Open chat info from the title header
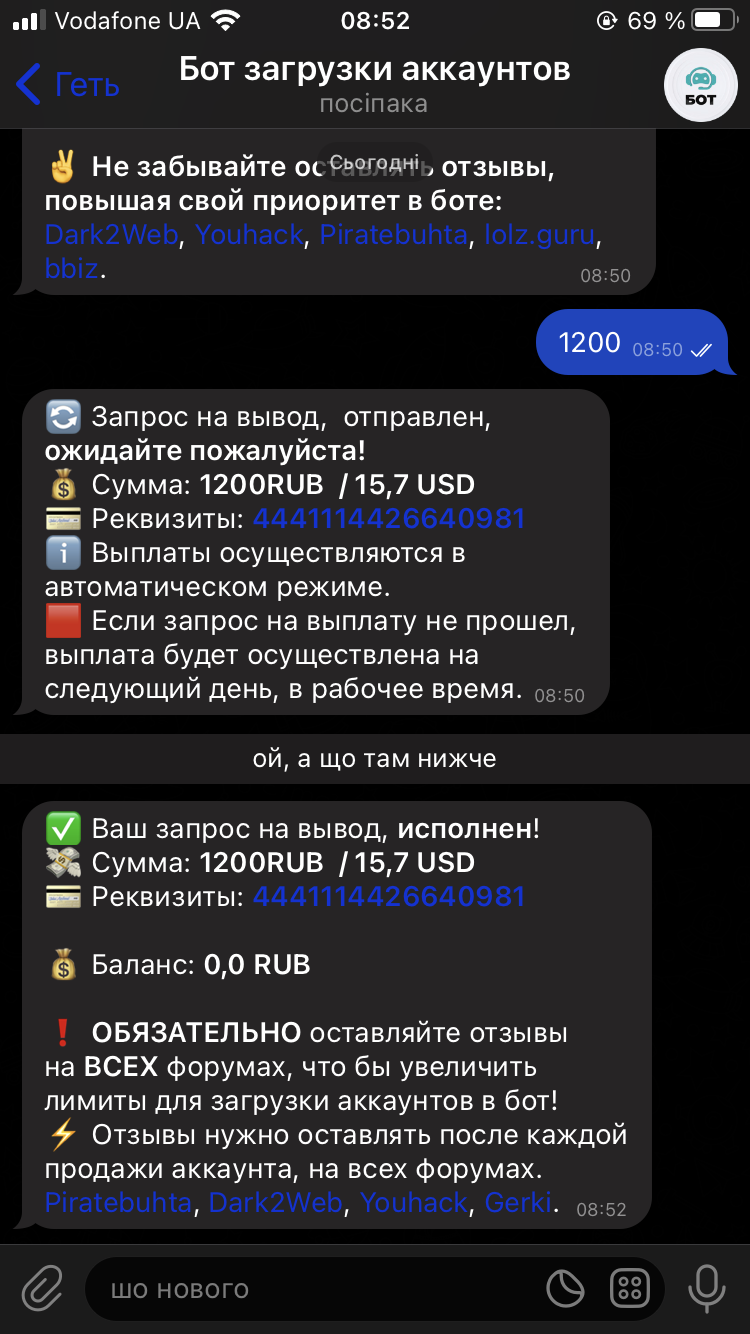Image resolution: width=750 pixels, height=1334 pixels. click(374, 83)
